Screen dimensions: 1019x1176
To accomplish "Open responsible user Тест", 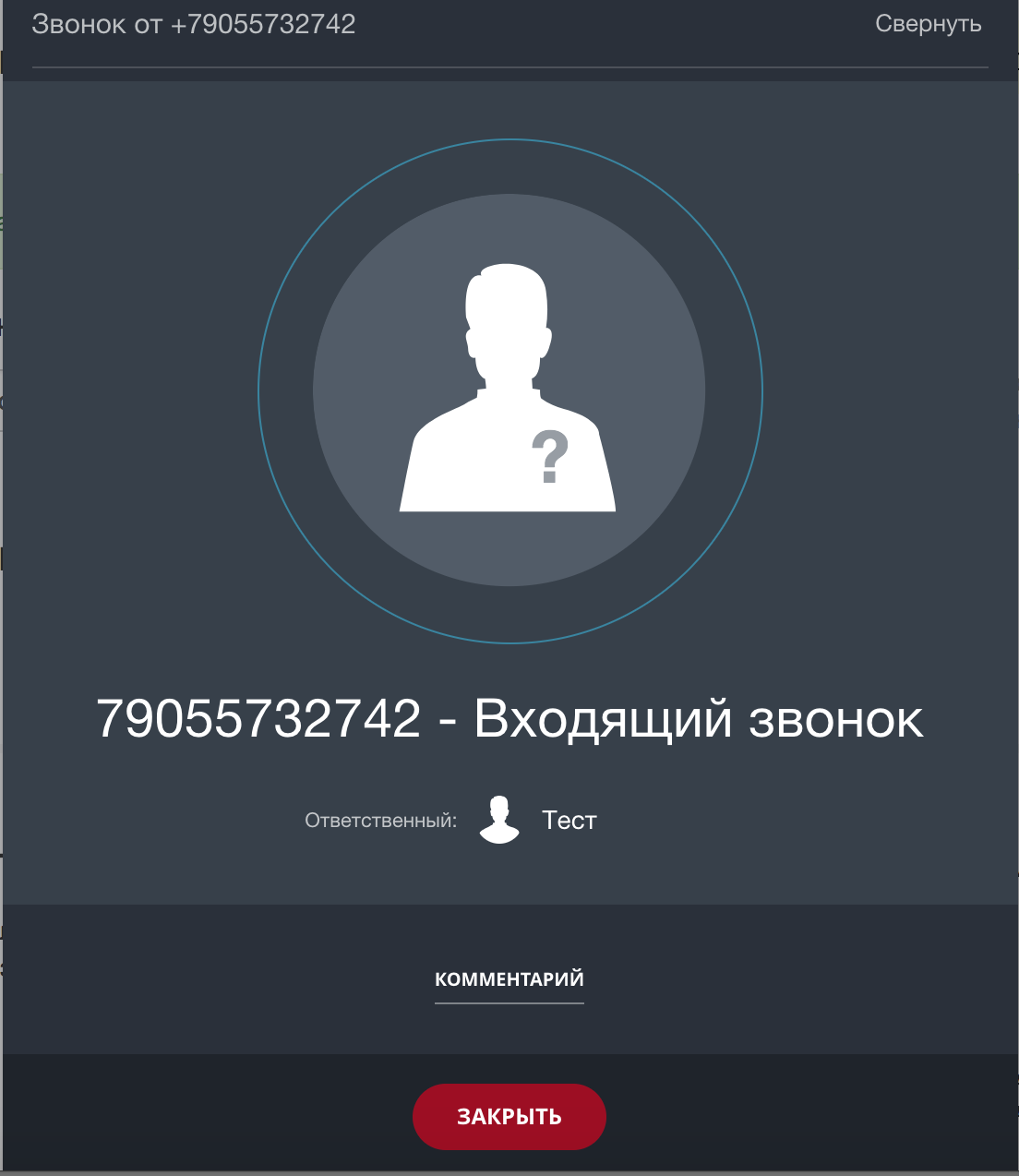I will 569,820.
